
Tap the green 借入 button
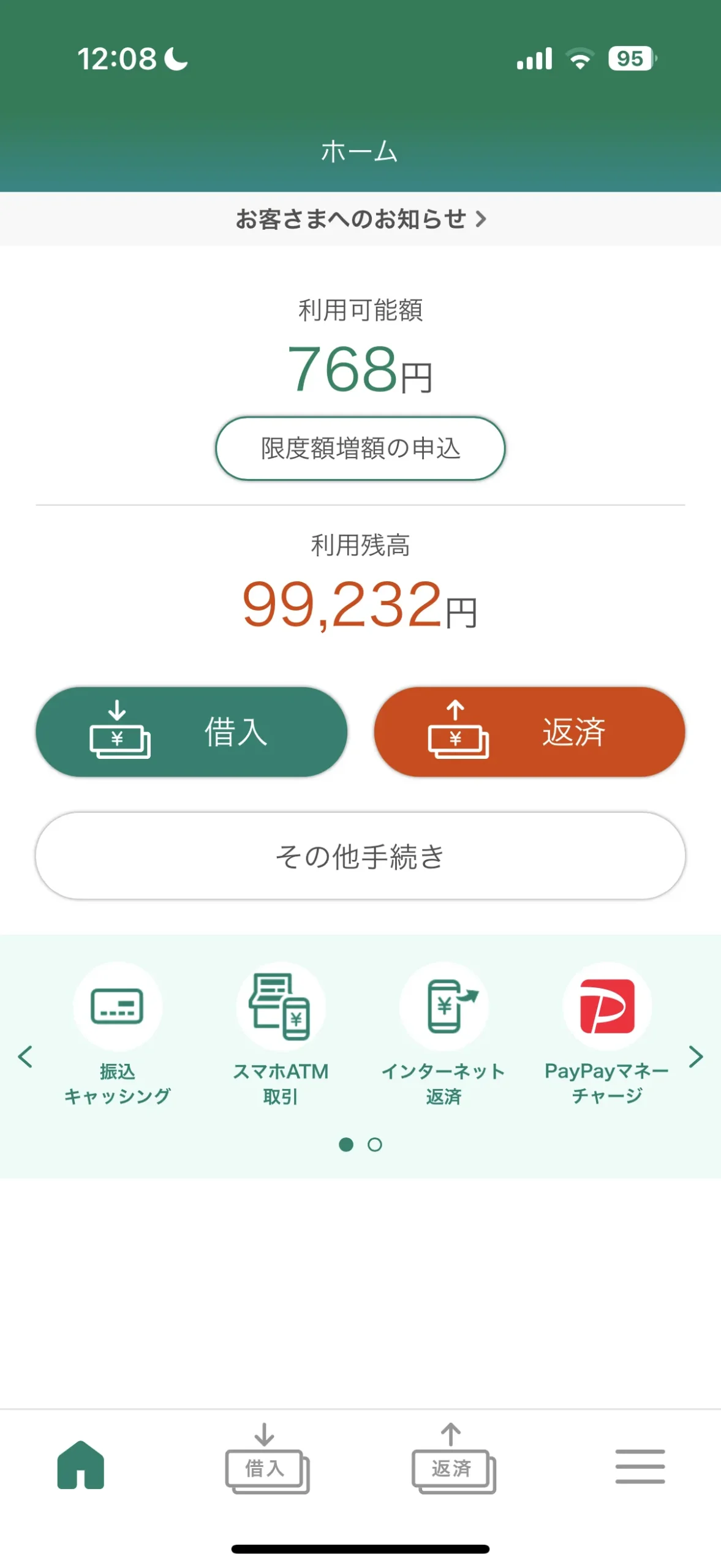(191, 731)
